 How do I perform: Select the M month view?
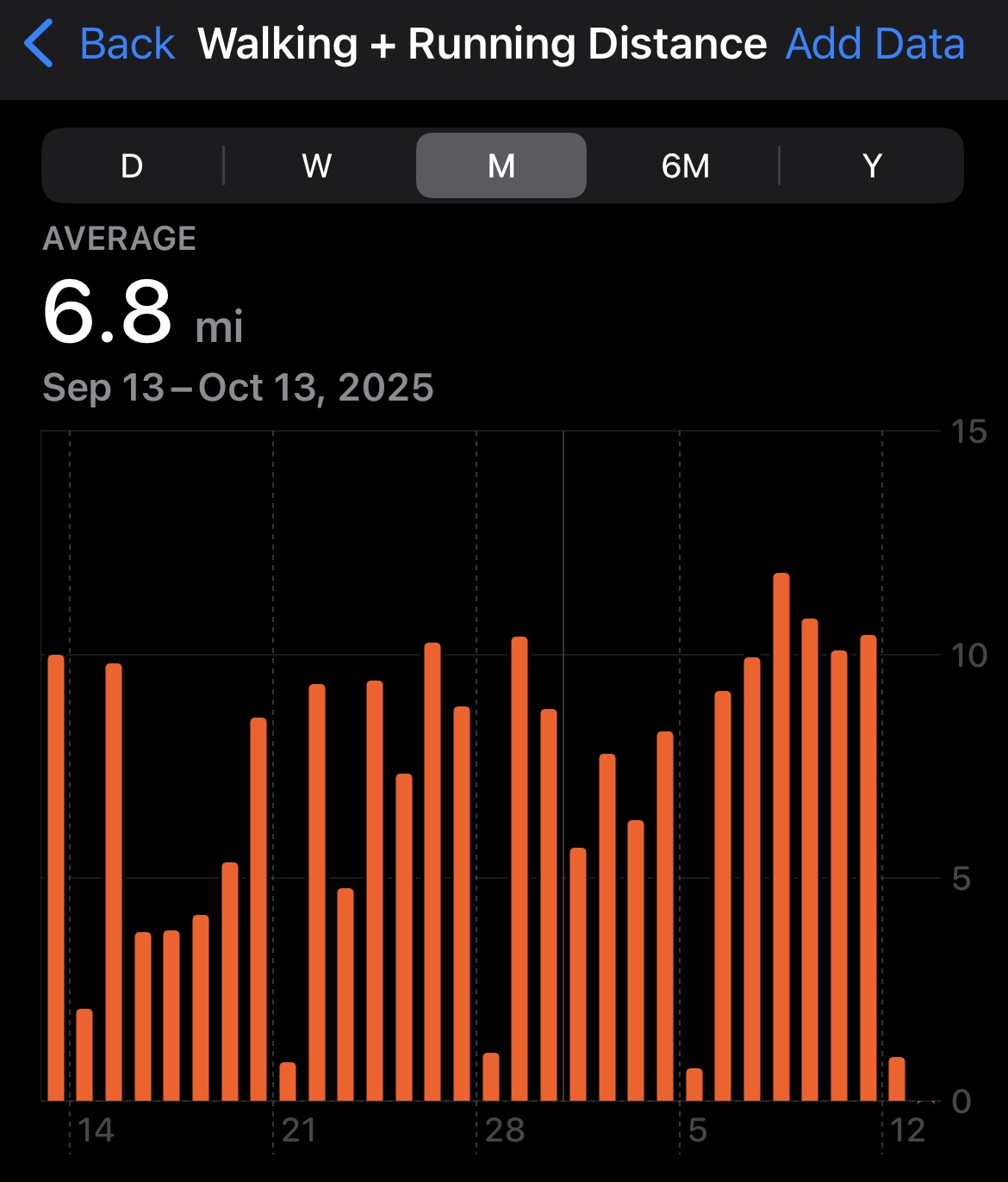click(x=501, y=165)
